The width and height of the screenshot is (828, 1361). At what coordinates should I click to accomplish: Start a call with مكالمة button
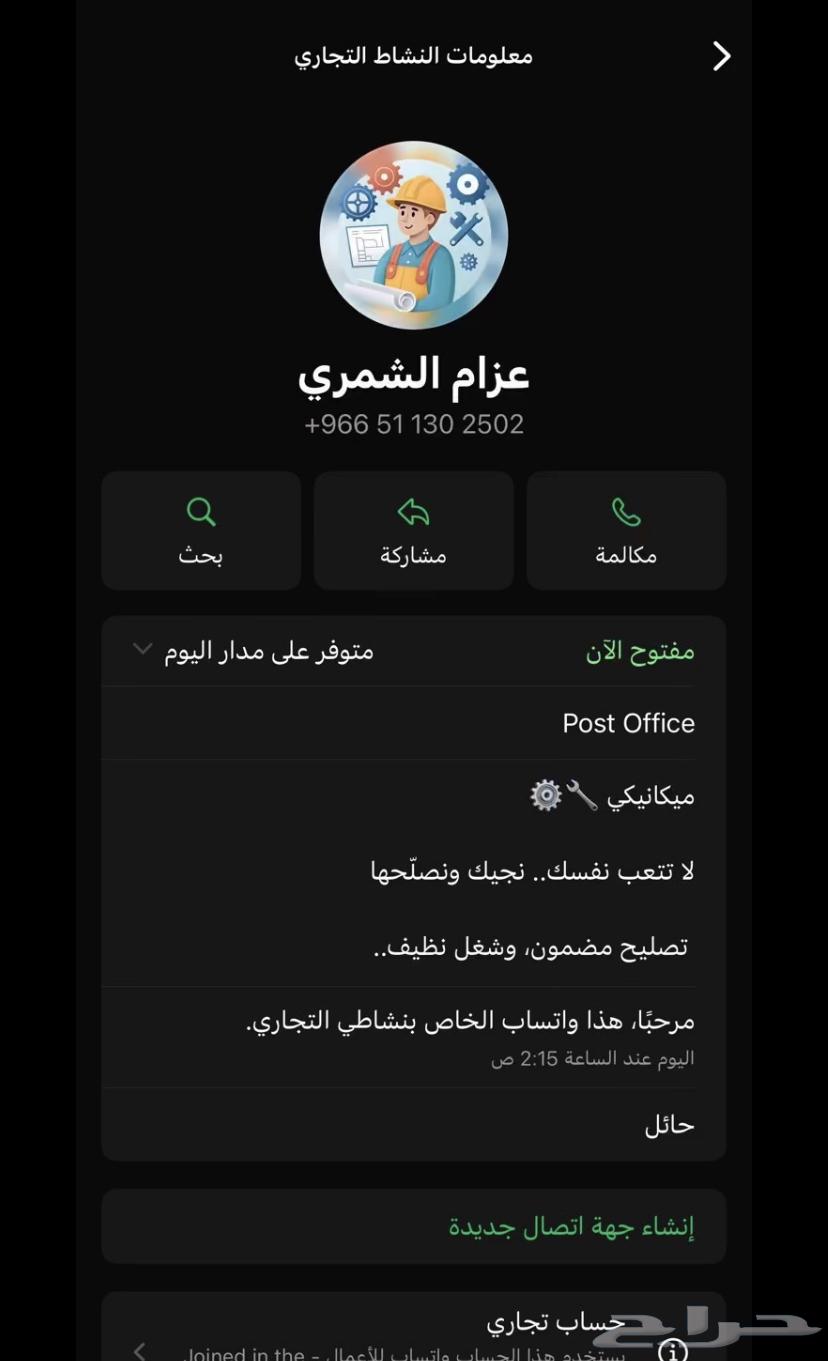click(x=626, y=531)
